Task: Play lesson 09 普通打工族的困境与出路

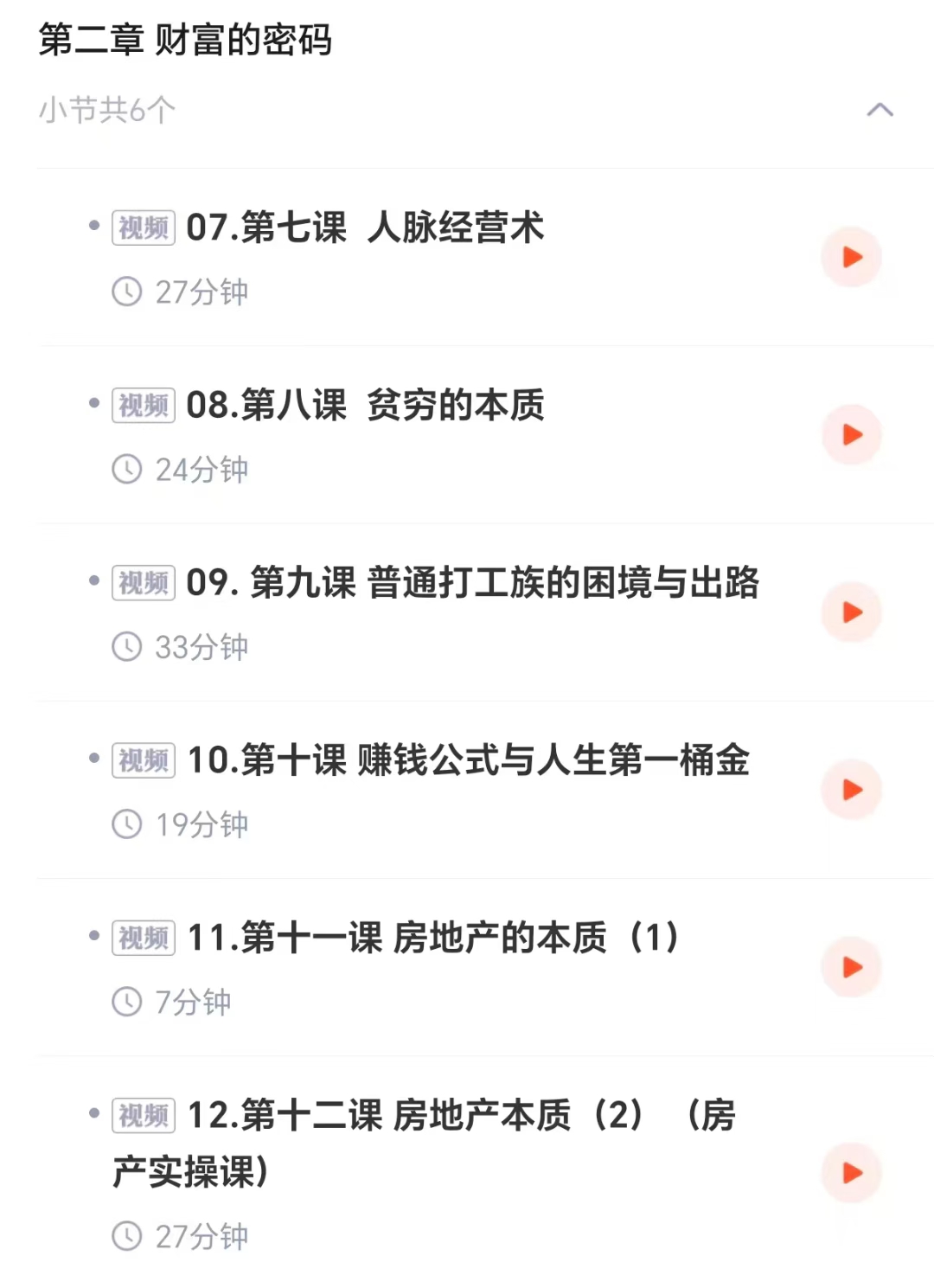Action: click(x=852, y=612)
